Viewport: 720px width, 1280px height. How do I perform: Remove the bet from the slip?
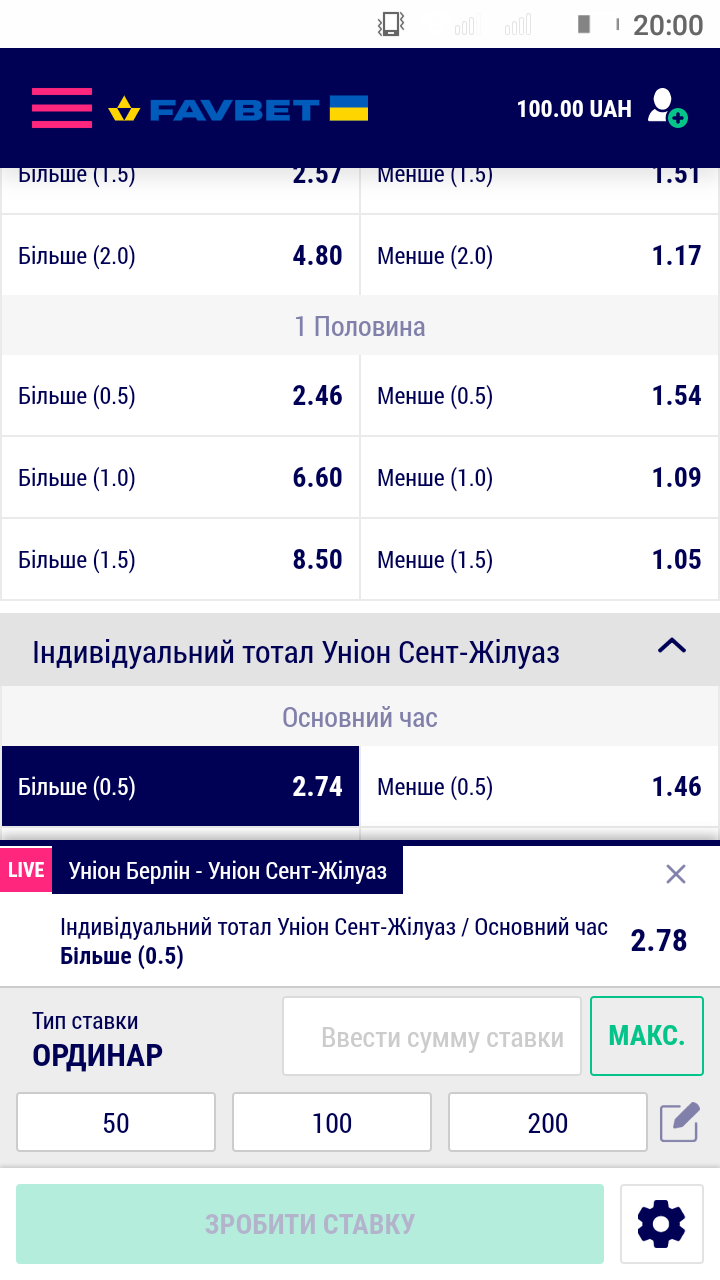[676, 874]
